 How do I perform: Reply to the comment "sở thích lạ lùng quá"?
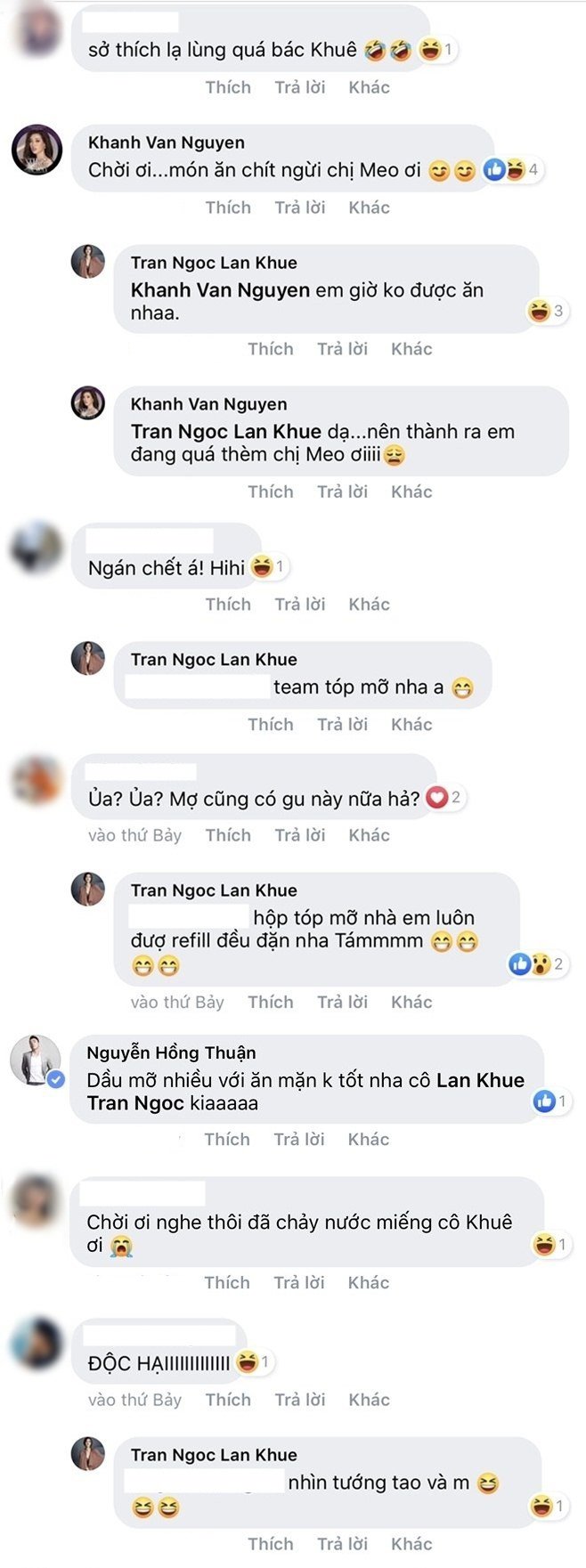[299, 87]
